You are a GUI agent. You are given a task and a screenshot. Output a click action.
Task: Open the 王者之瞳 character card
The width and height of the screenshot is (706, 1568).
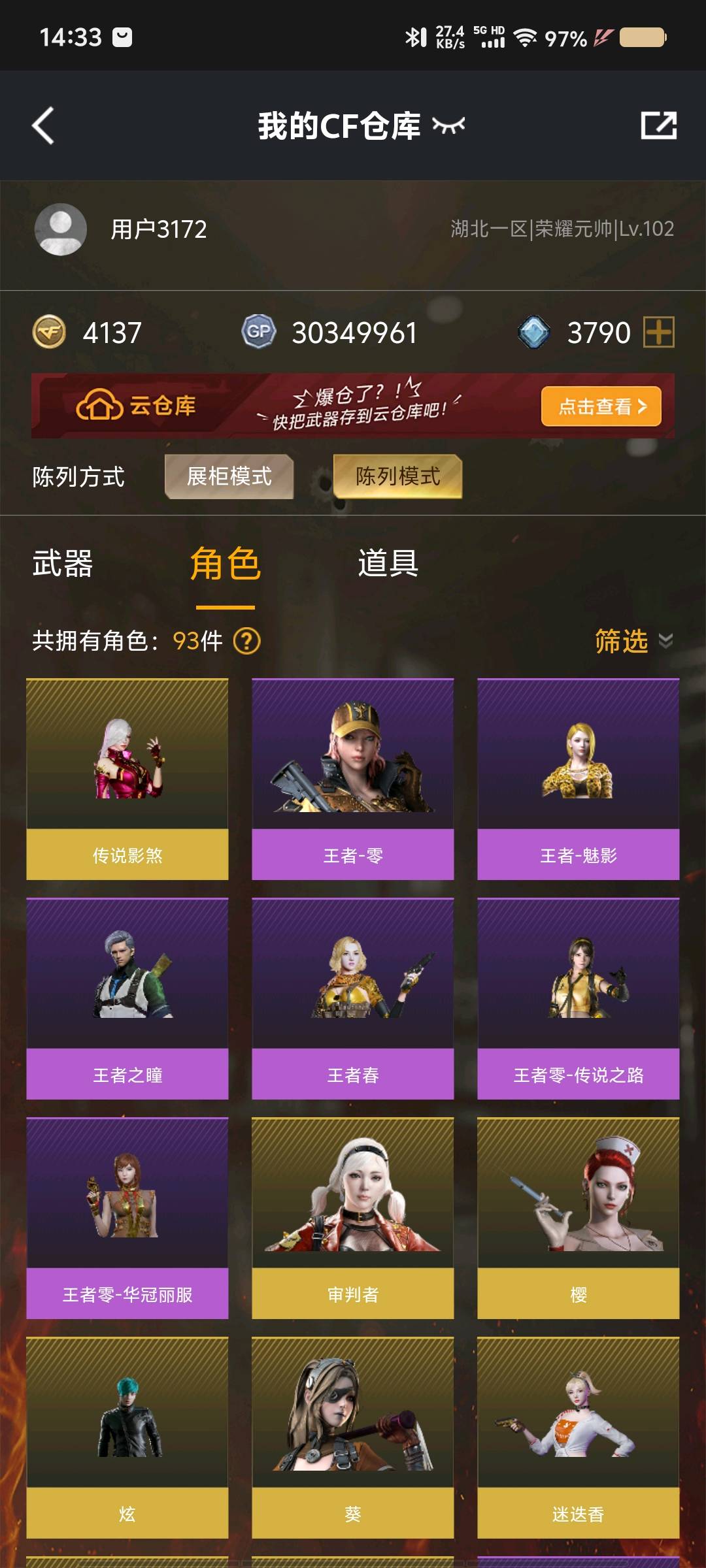(x=127, y=998)
